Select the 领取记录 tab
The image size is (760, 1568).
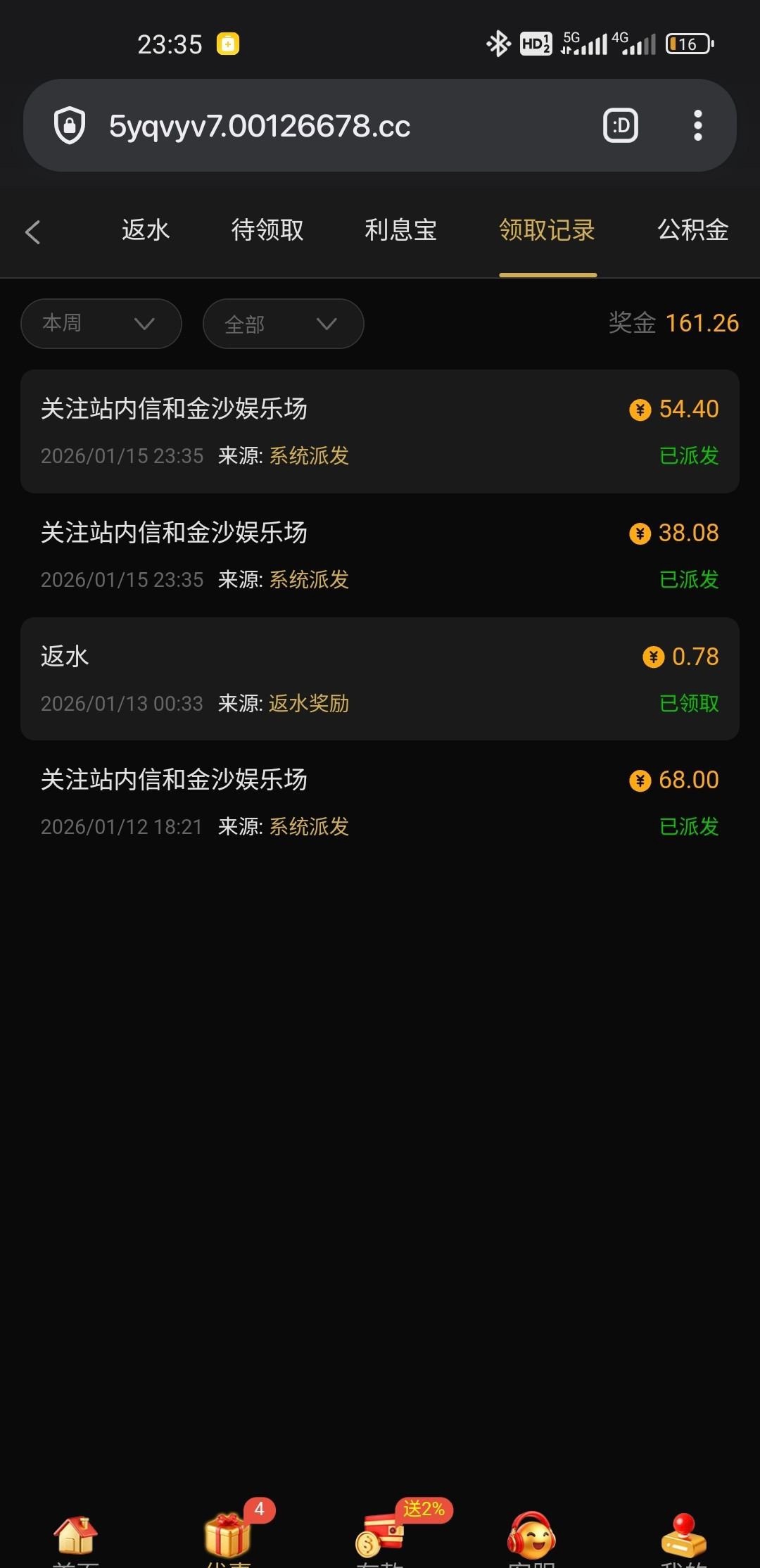pyautogui.click(x=547, y=230)
